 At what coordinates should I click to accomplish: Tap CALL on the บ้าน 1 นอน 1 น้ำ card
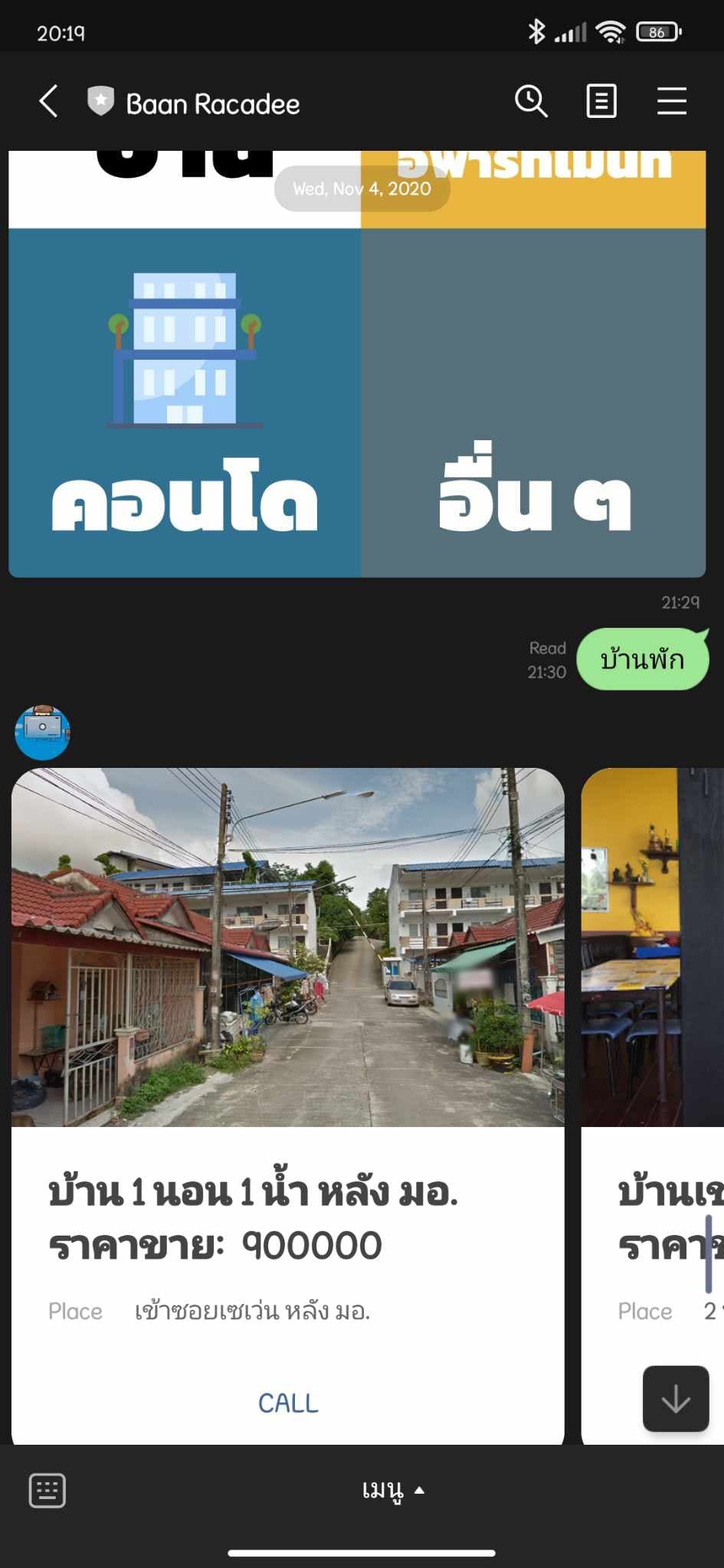tap(288, 1403)
